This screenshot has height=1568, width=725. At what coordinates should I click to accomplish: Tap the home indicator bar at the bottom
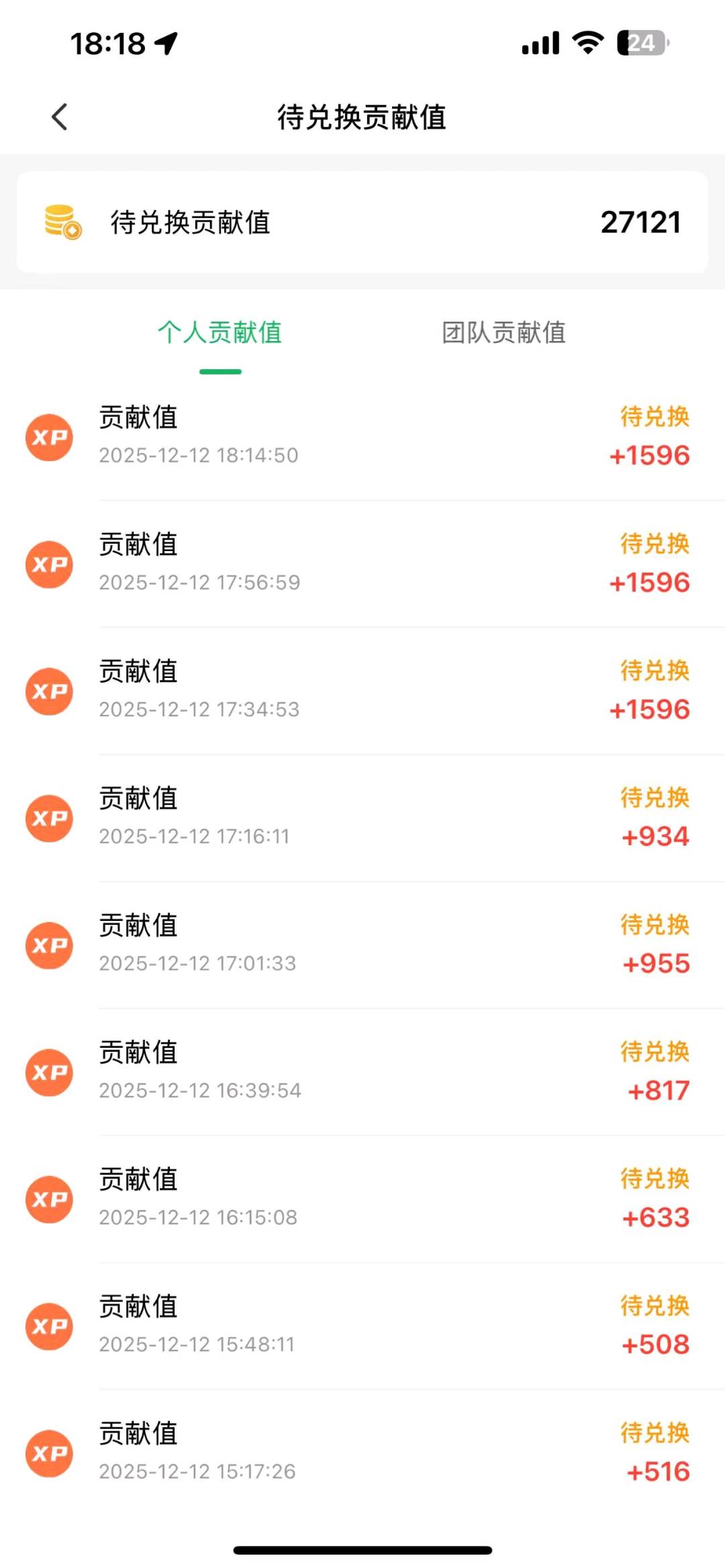(362, 1549)
